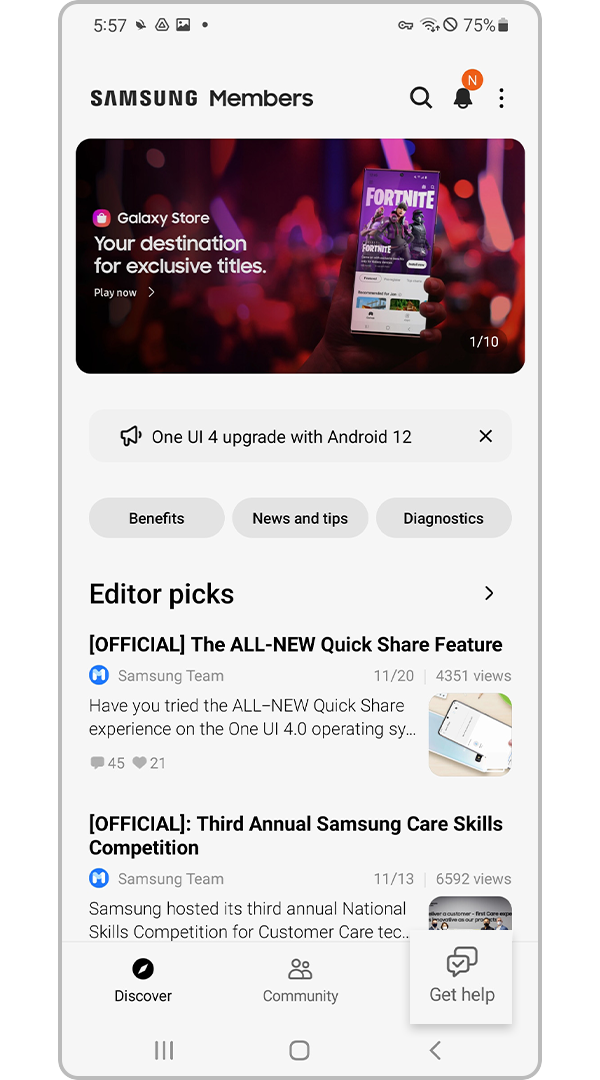Image resolution: width=600 pixels, height=1080 pixels.
Task: Open the Diagnostics chip
Action: 443,518
